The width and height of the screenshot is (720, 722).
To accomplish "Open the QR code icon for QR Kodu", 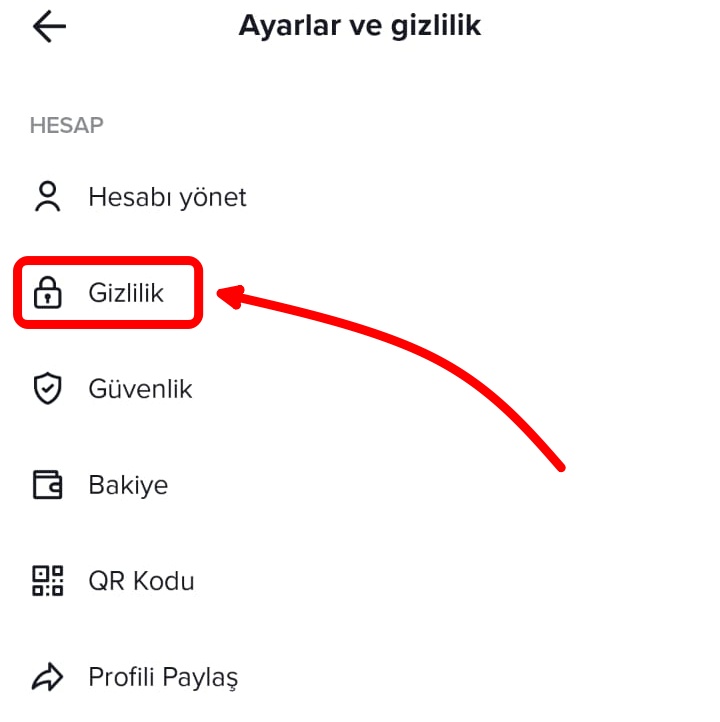I will [x=47, y=580].
